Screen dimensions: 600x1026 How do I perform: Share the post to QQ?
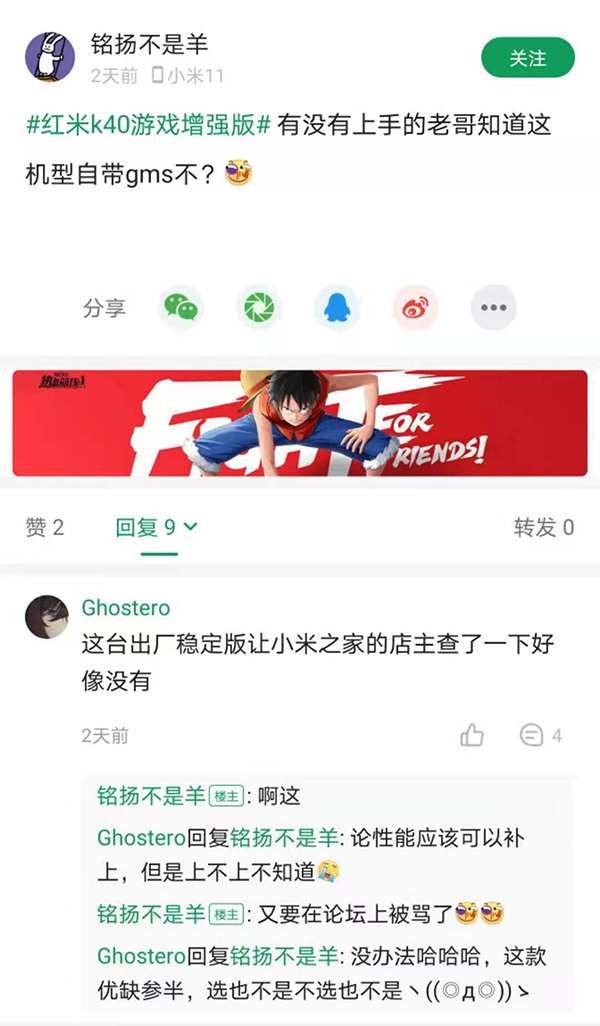click(x=337, y=308)
